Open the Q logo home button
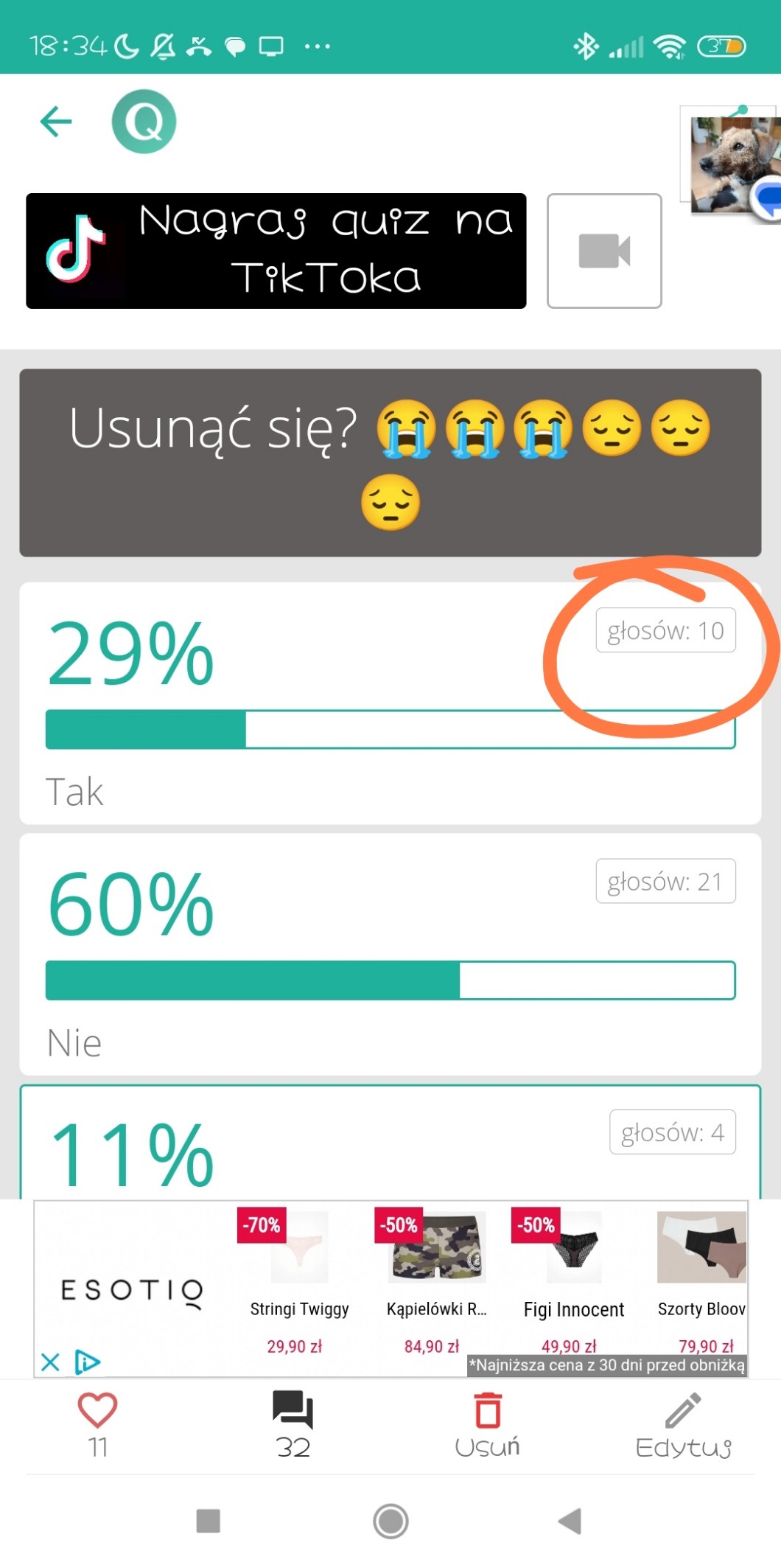This screenshot has width=781, height=1568. 144,122
